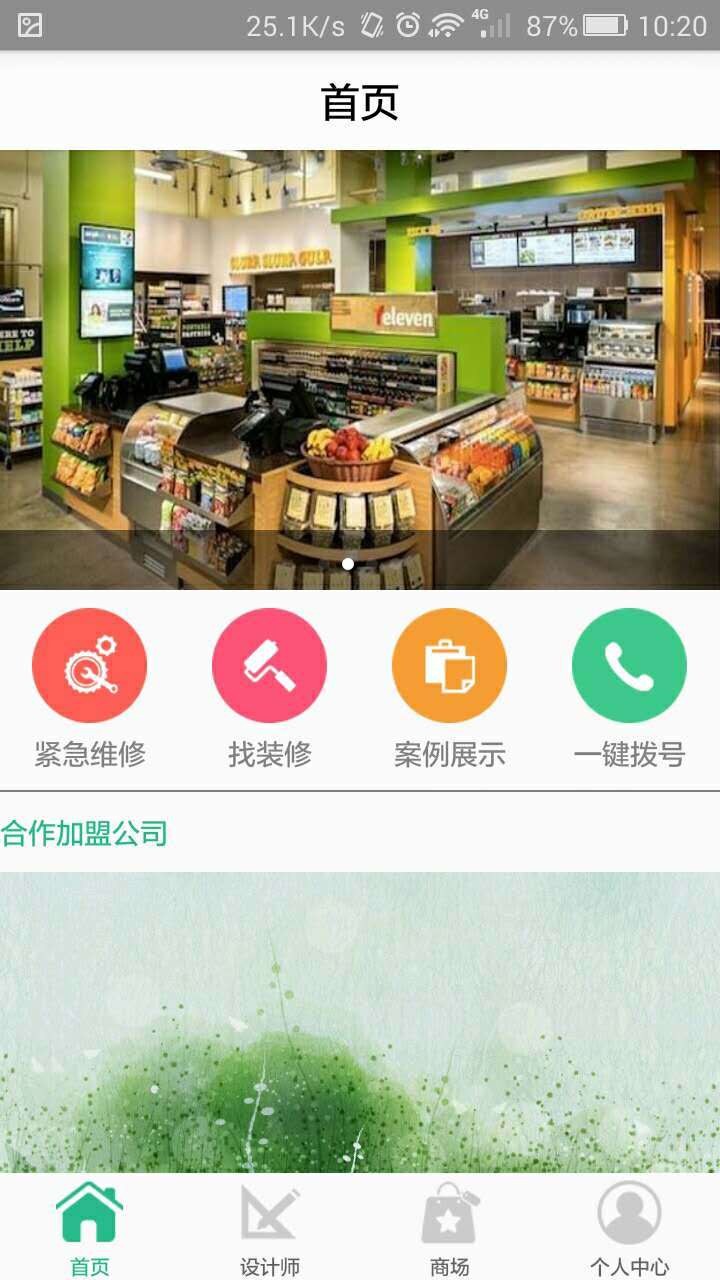
Task: Go to the 商场 mall tab
Action: pos(450,1226)
